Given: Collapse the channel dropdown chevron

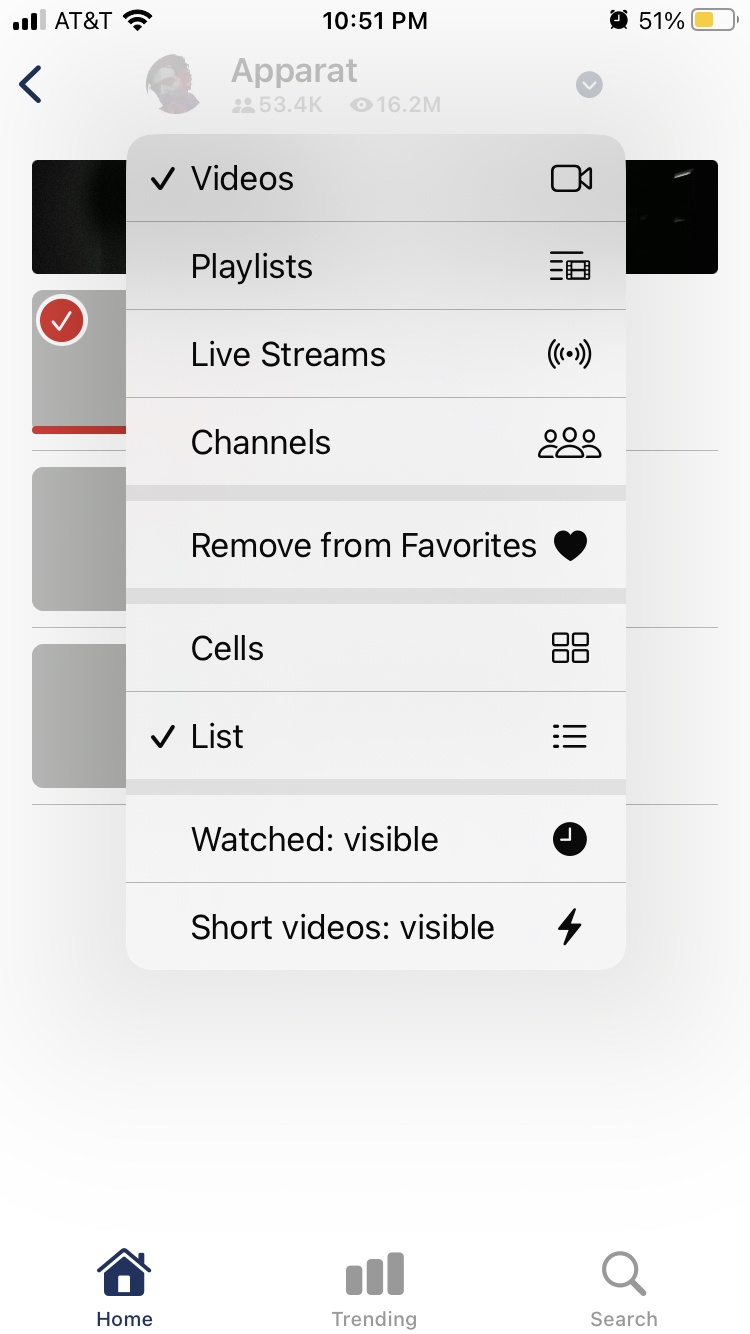Looking at the screenshot, I should point(589,85).
